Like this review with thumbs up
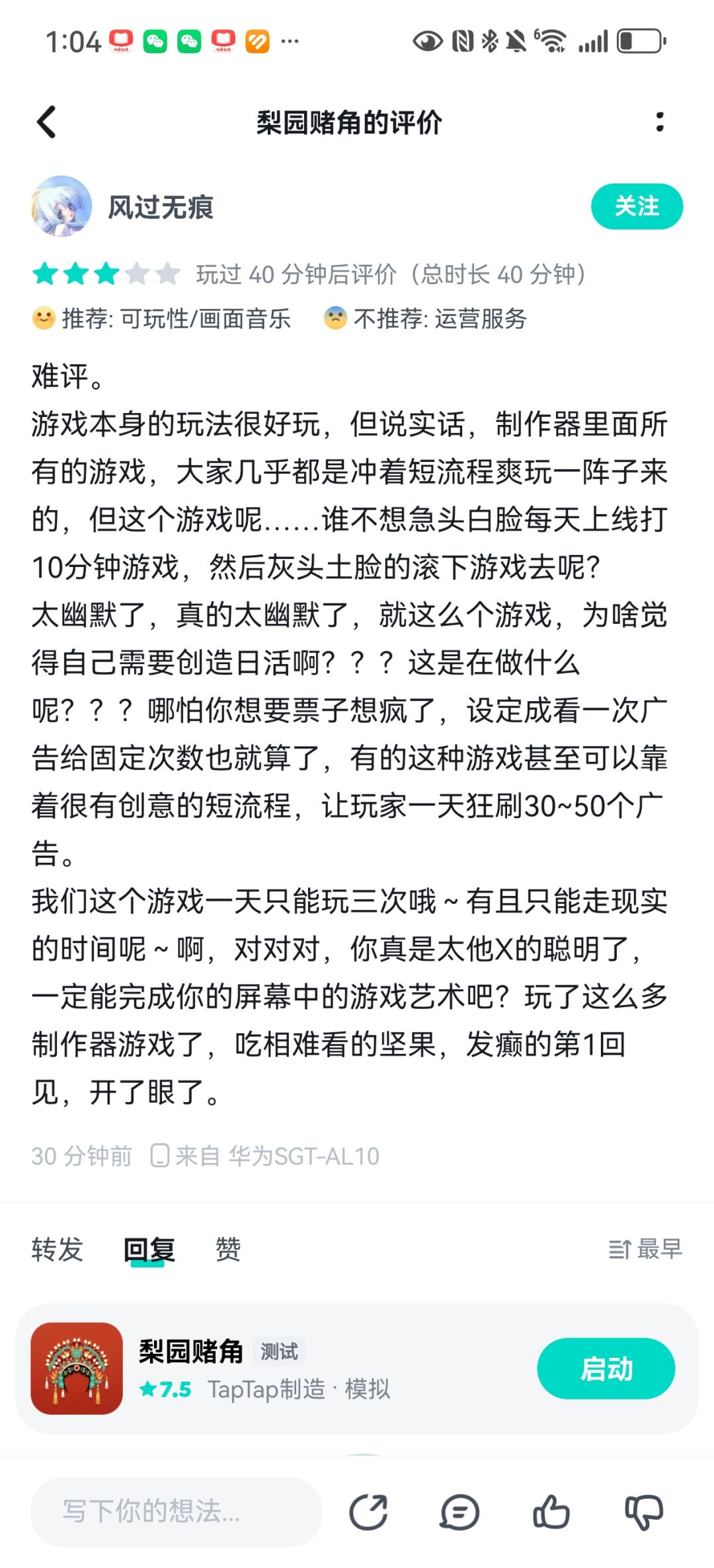The width and height of the screenshot is (714, 1568). [551, 1512]
